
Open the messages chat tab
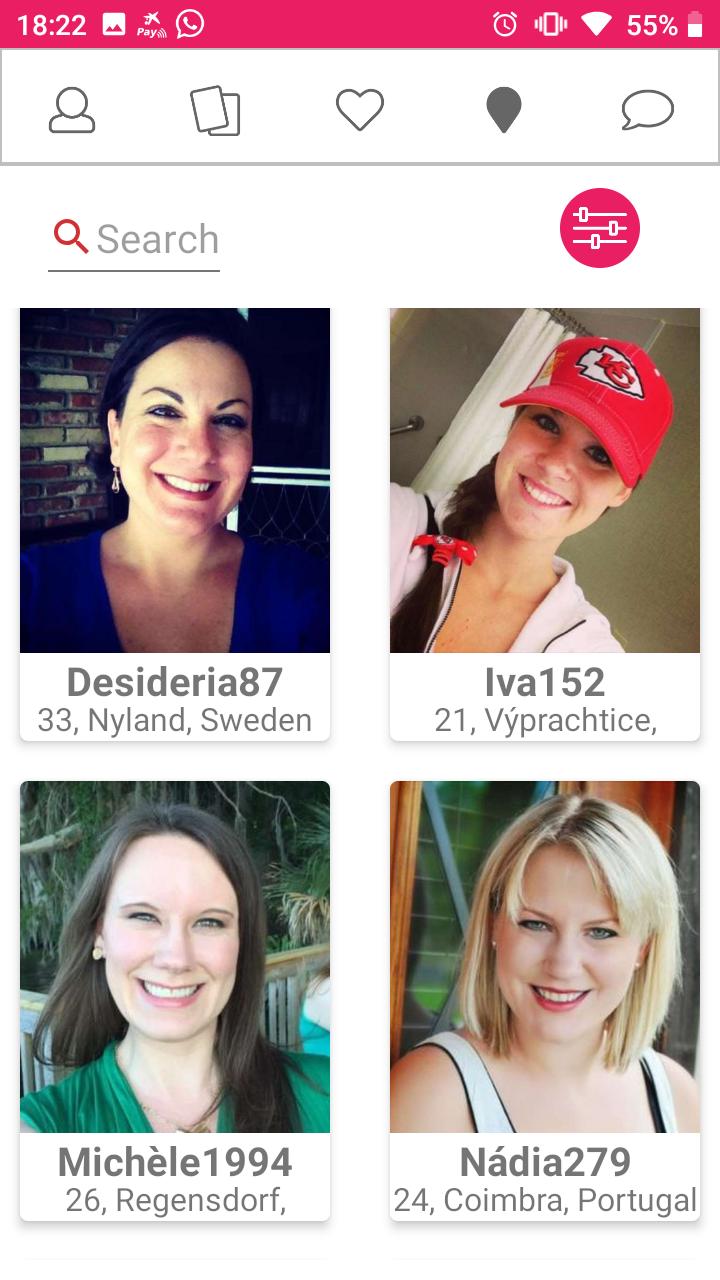648,110
